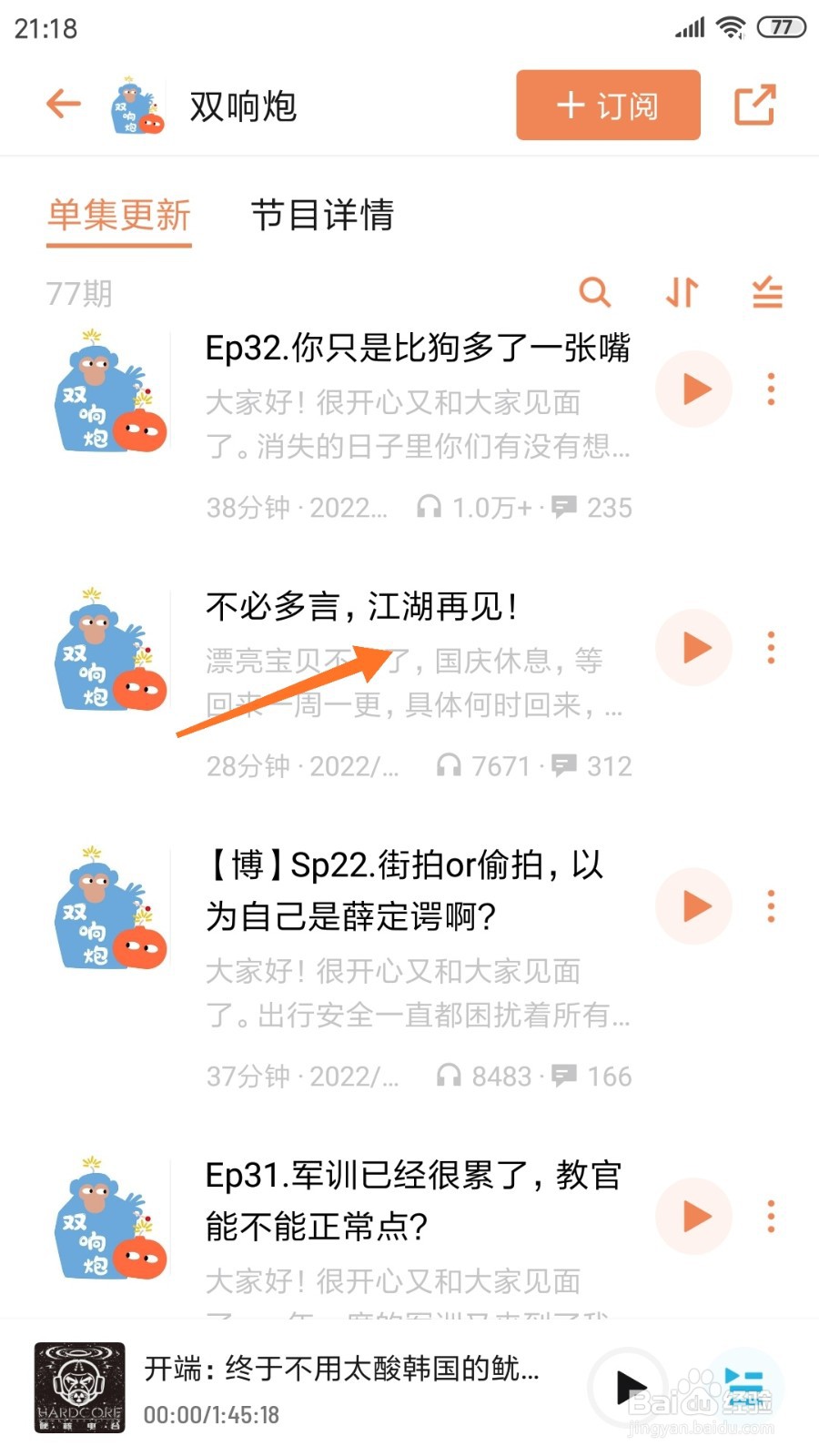Open more options for Sp22 episode
This screenshot has height=1456, width=819.
(x=770, y=907)
